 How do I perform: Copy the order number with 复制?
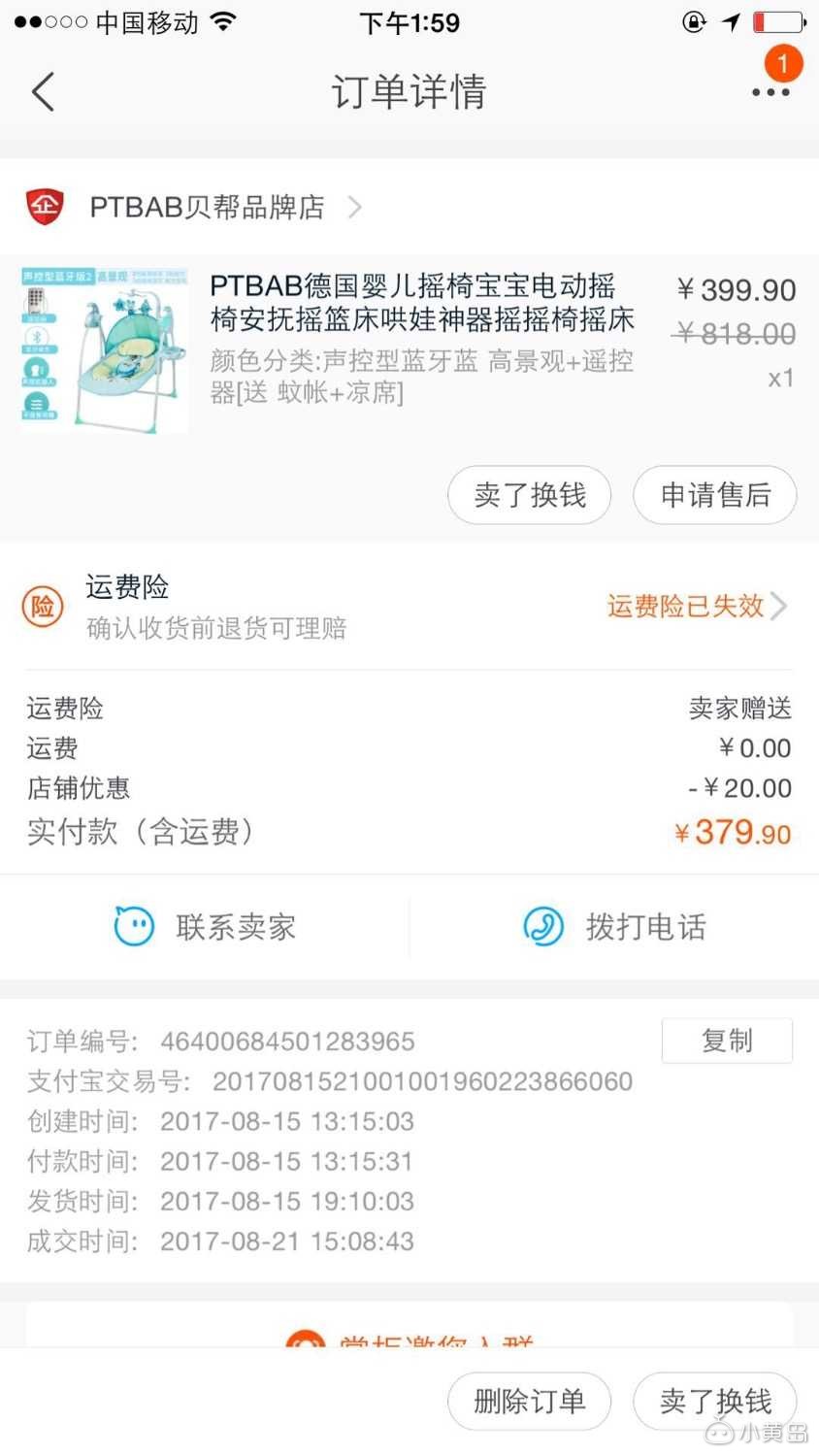click(x=727, y=1041)
